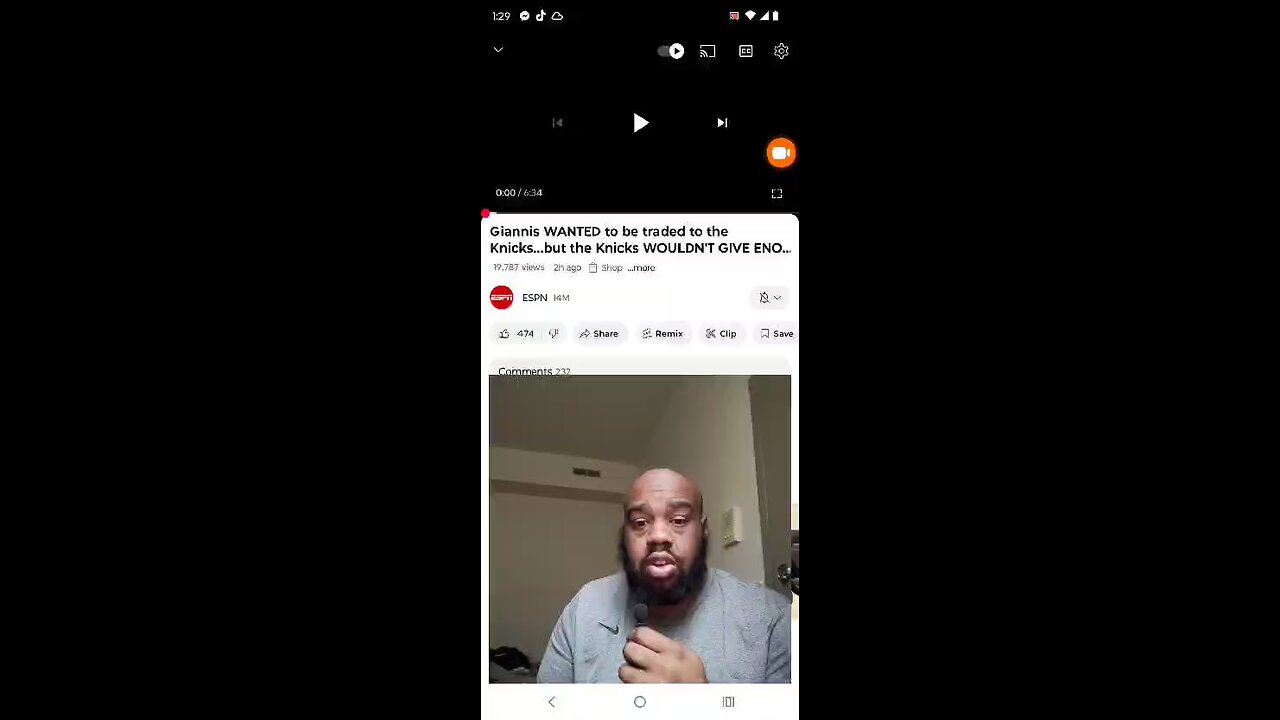Screen dimensions: 1280x720
Task: Change ESPN notification bell settings
Action: click(769, 298)
